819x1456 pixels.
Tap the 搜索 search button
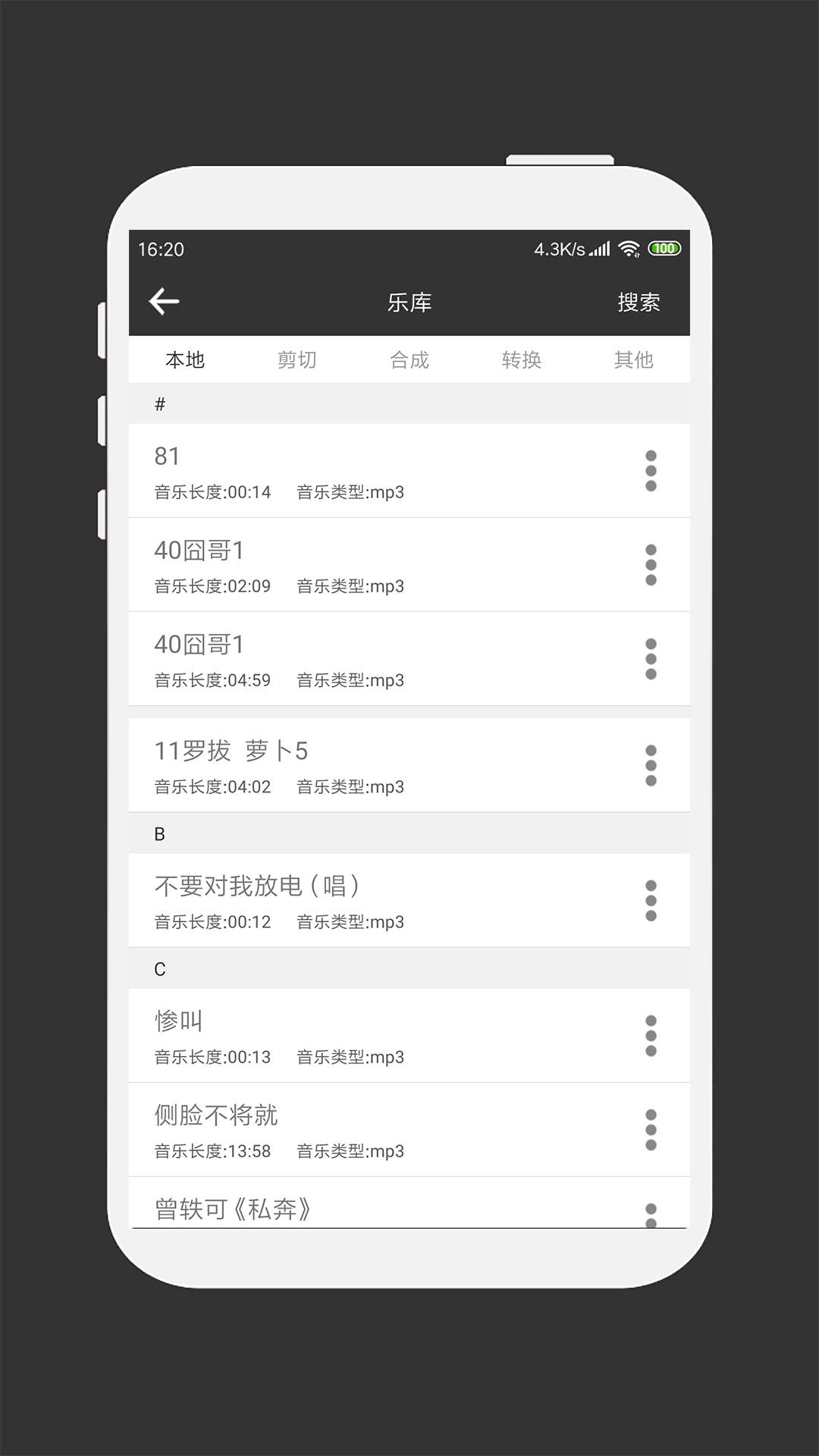639,301
